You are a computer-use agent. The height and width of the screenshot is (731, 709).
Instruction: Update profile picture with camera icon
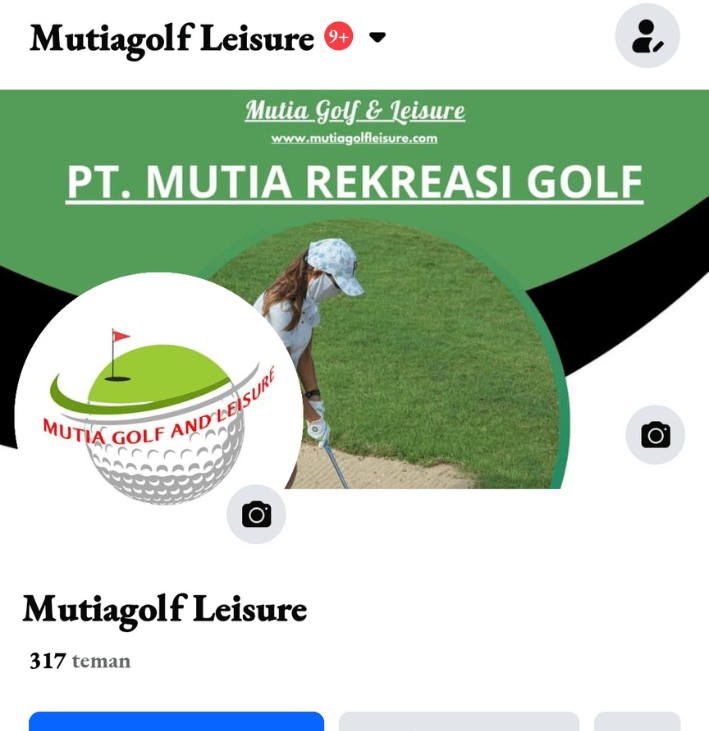tap(256, 514)
